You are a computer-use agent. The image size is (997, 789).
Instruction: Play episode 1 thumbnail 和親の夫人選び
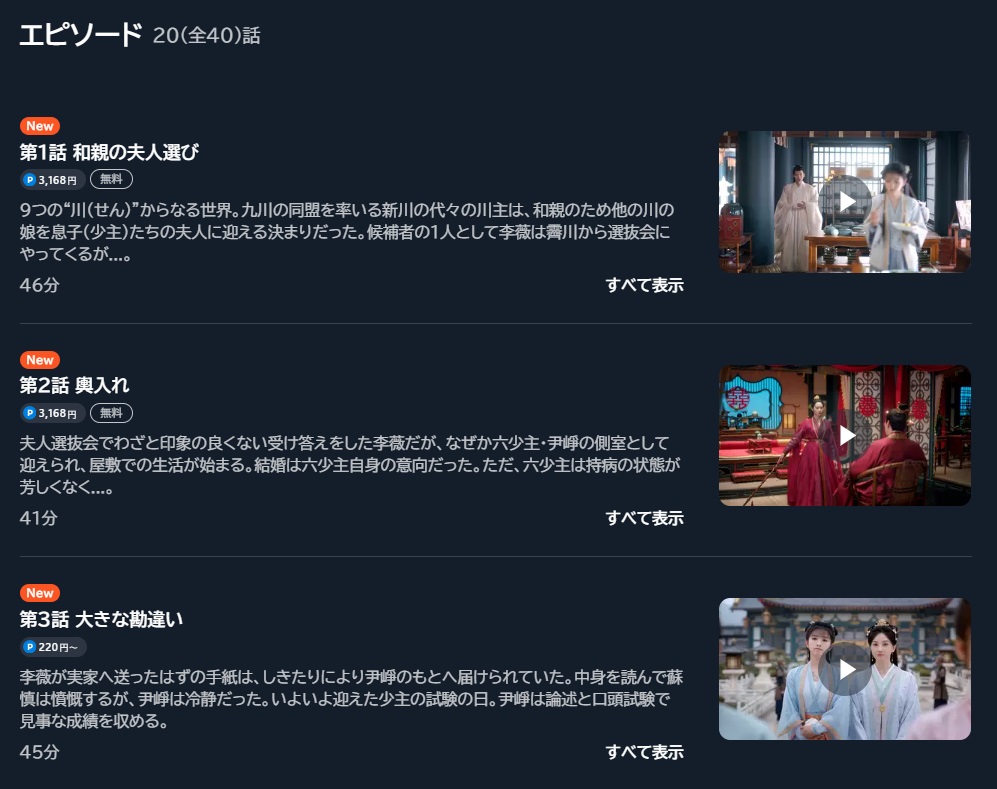click(845, 201)
